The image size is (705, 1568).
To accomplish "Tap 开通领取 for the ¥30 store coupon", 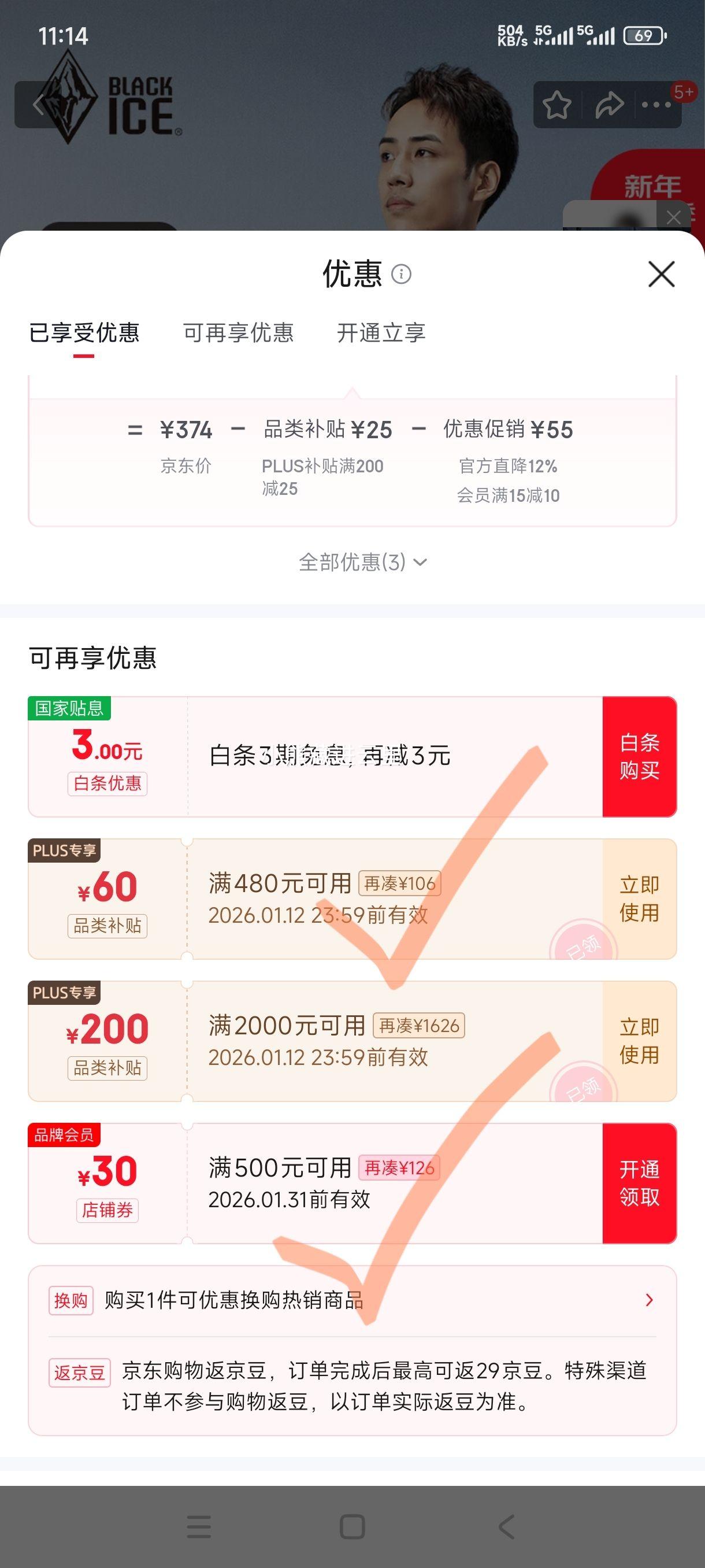I will tap(639, 1185).
